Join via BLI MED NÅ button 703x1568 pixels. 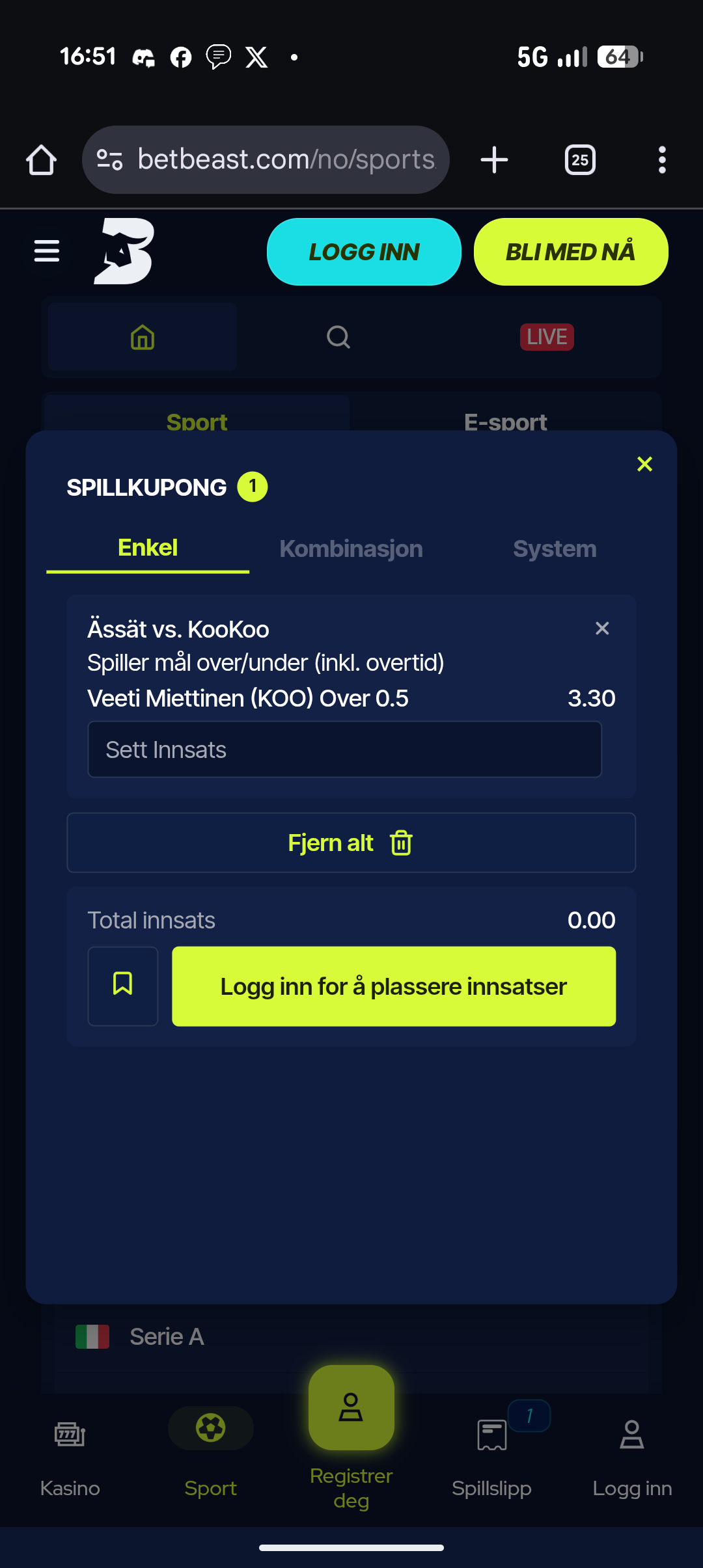tap(571, 252)
